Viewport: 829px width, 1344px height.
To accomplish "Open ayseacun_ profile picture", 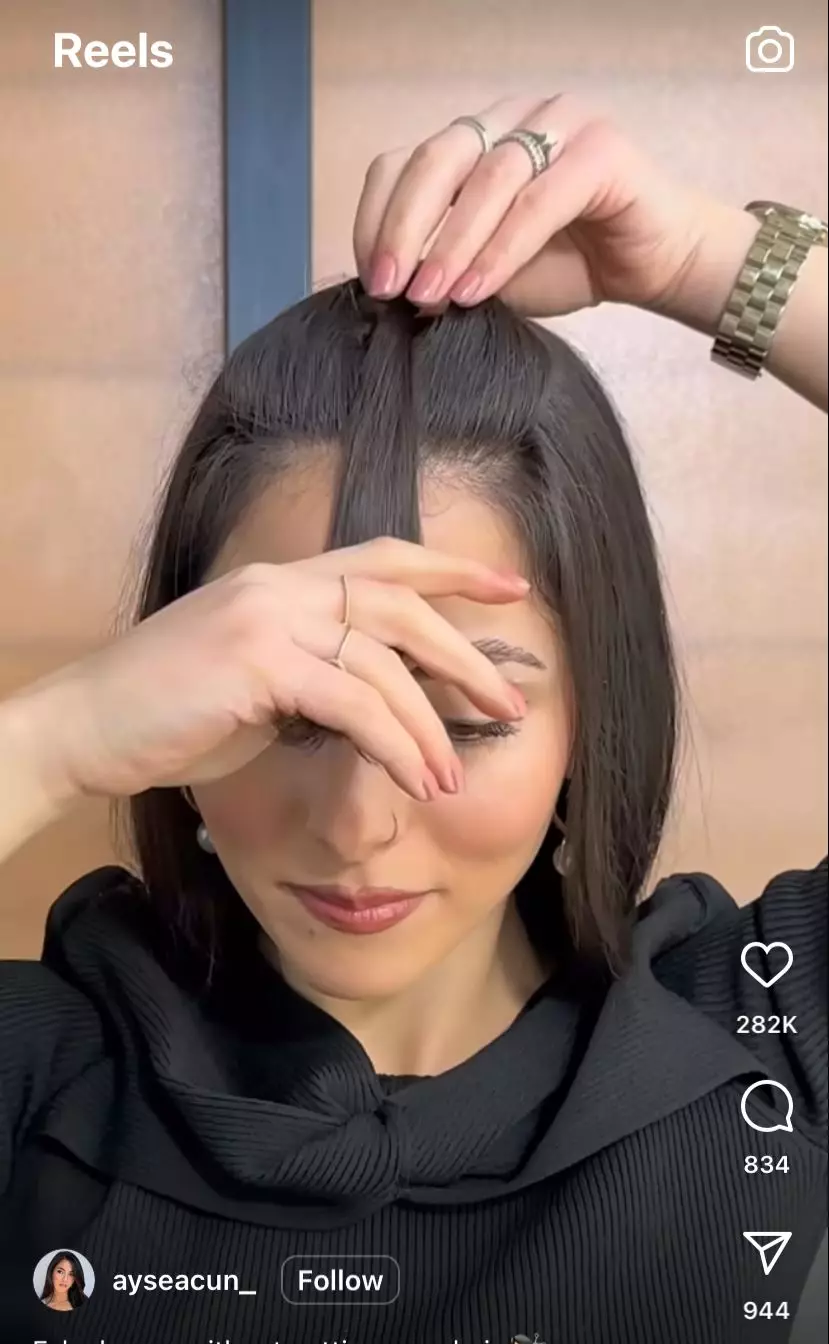I will (x=64, y=1280).
